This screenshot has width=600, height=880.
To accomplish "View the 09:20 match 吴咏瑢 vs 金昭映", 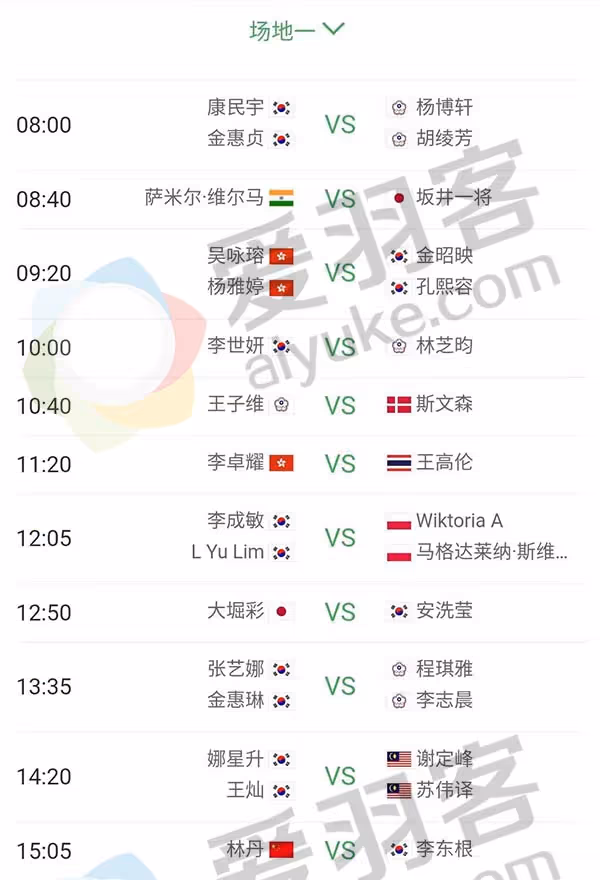I will coord(339,272).
